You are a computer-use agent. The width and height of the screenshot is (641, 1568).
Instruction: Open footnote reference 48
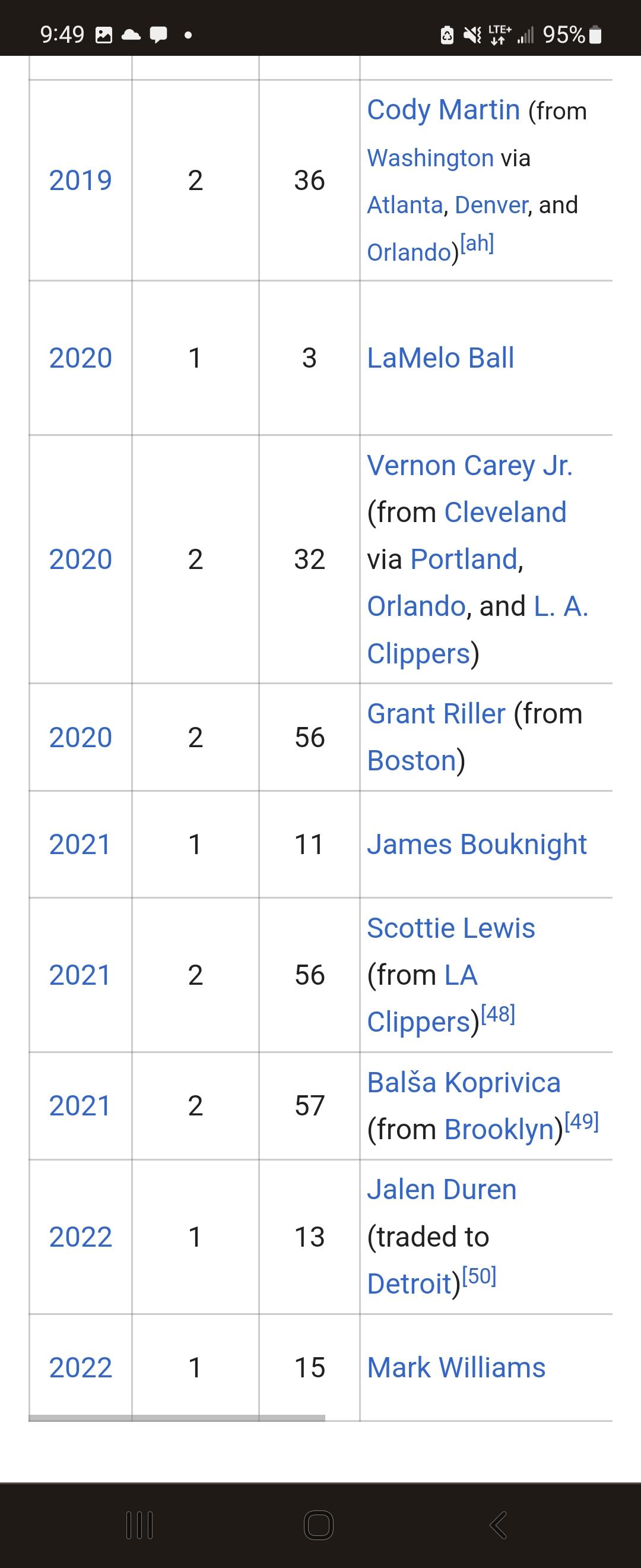(x=498, y=1014)
